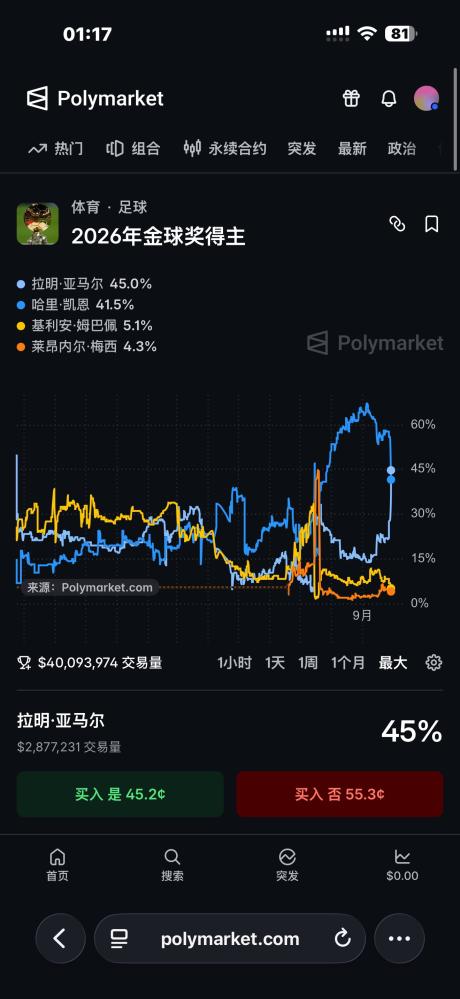The height and width of the screenshot is (999, 460).
Task: Open the 政治 category tab
Action: (x=401, y=148)
